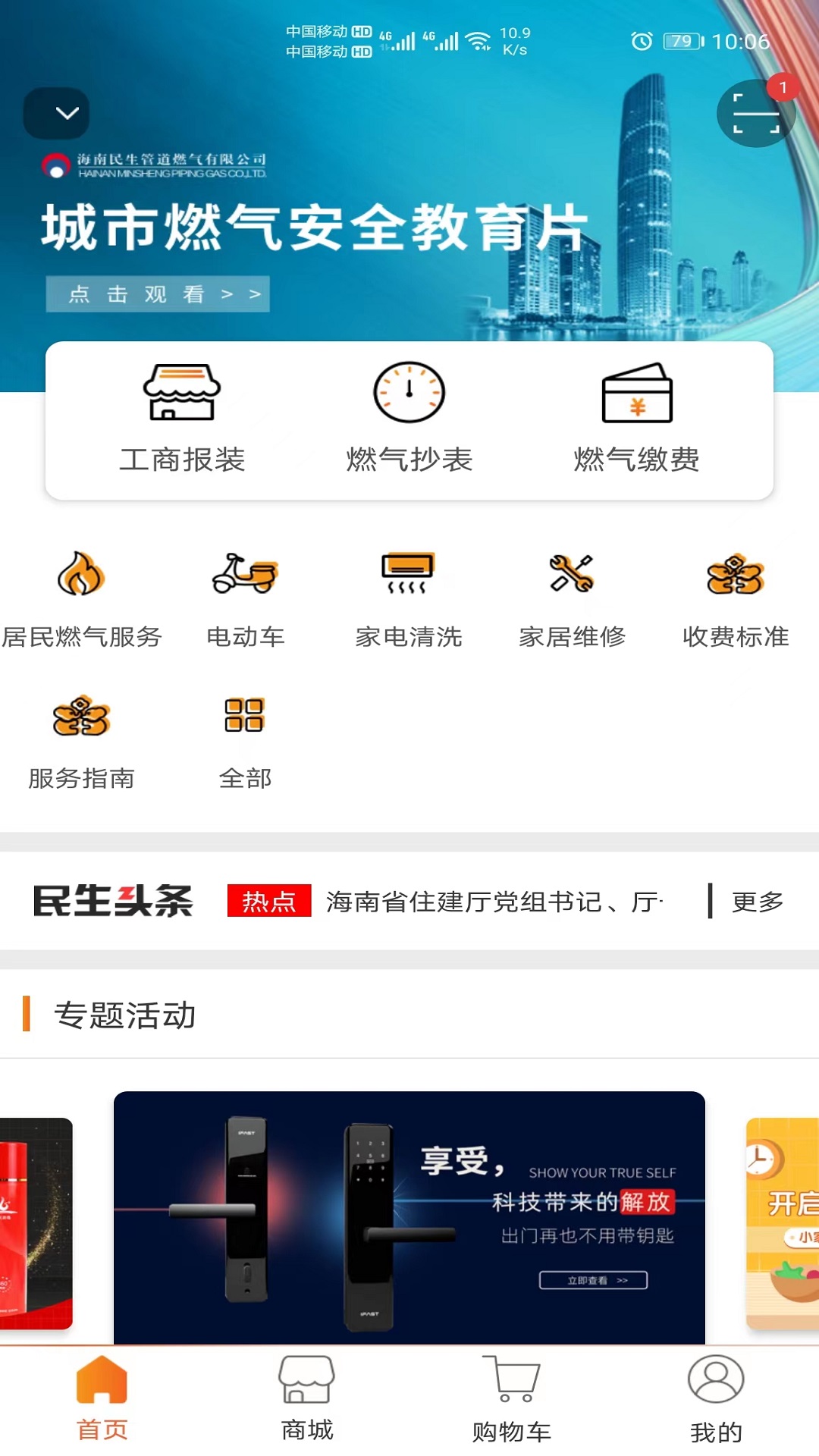This screenshot has height=1456, width=819.
Task: Switch to the 购物车 tab
Action: click(512, 1399)
